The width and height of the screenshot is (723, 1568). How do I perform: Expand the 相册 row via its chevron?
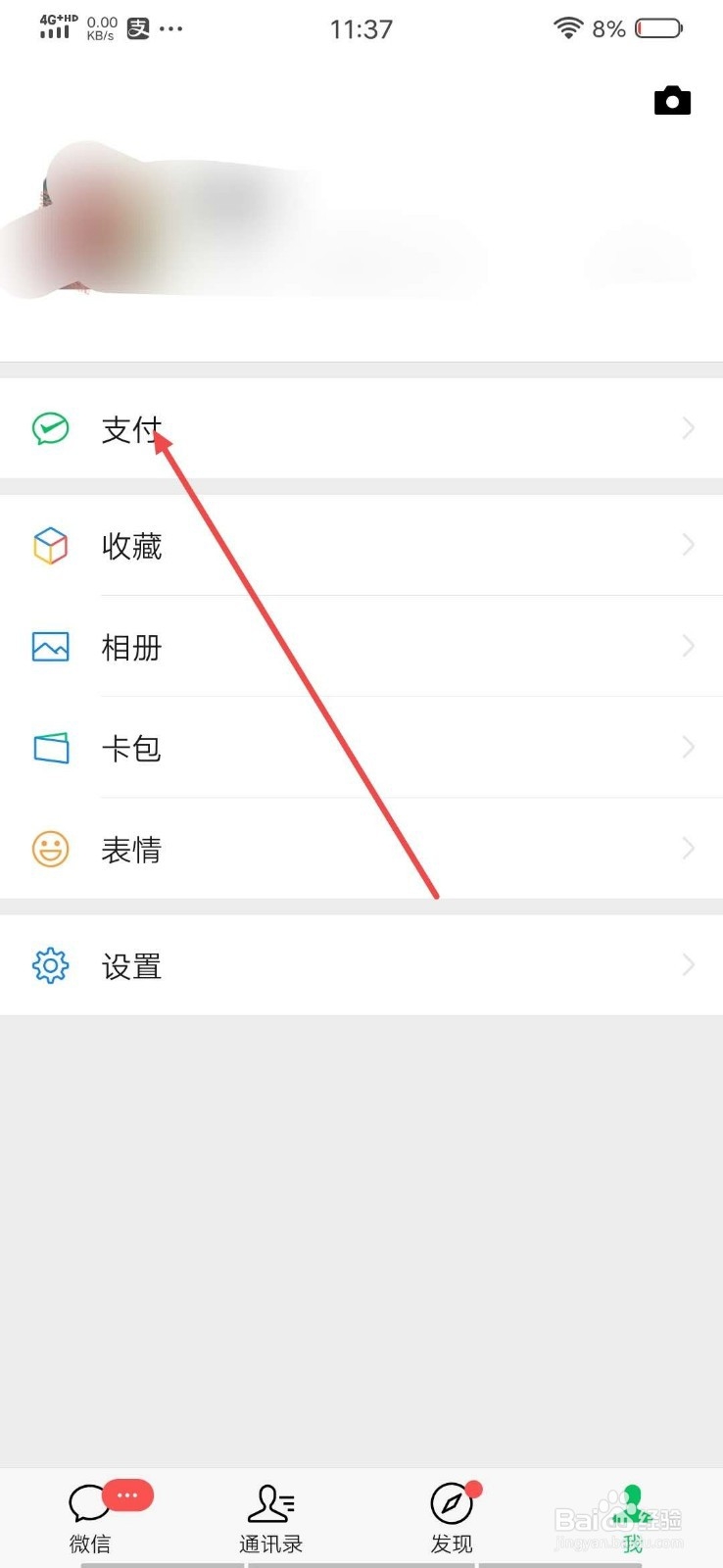(x=689, y=647)
